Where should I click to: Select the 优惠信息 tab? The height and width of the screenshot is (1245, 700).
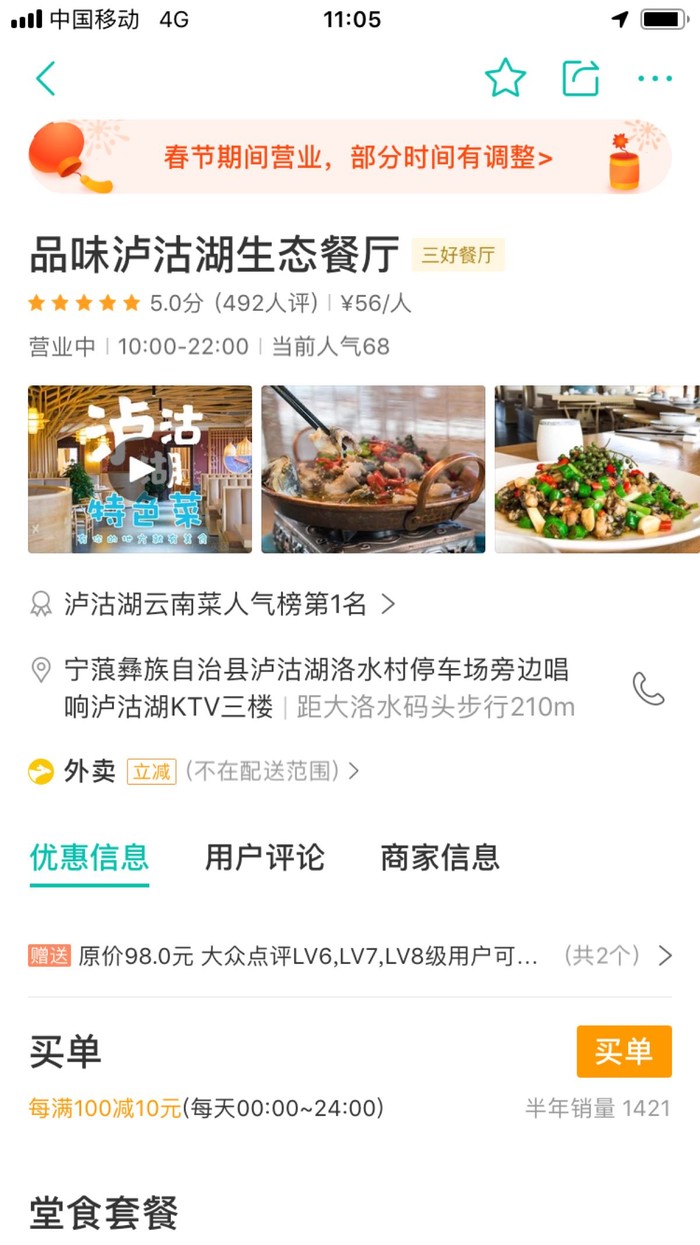[x=89, y=857]
